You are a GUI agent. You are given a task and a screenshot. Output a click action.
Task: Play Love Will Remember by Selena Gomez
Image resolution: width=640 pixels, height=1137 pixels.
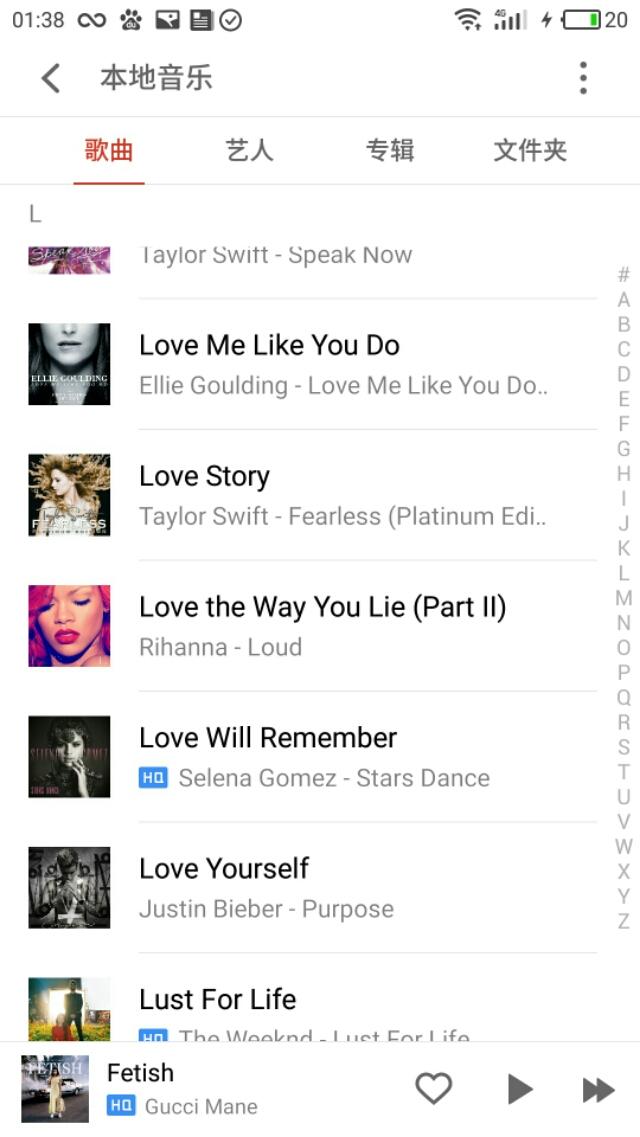(x=340, y=757)
